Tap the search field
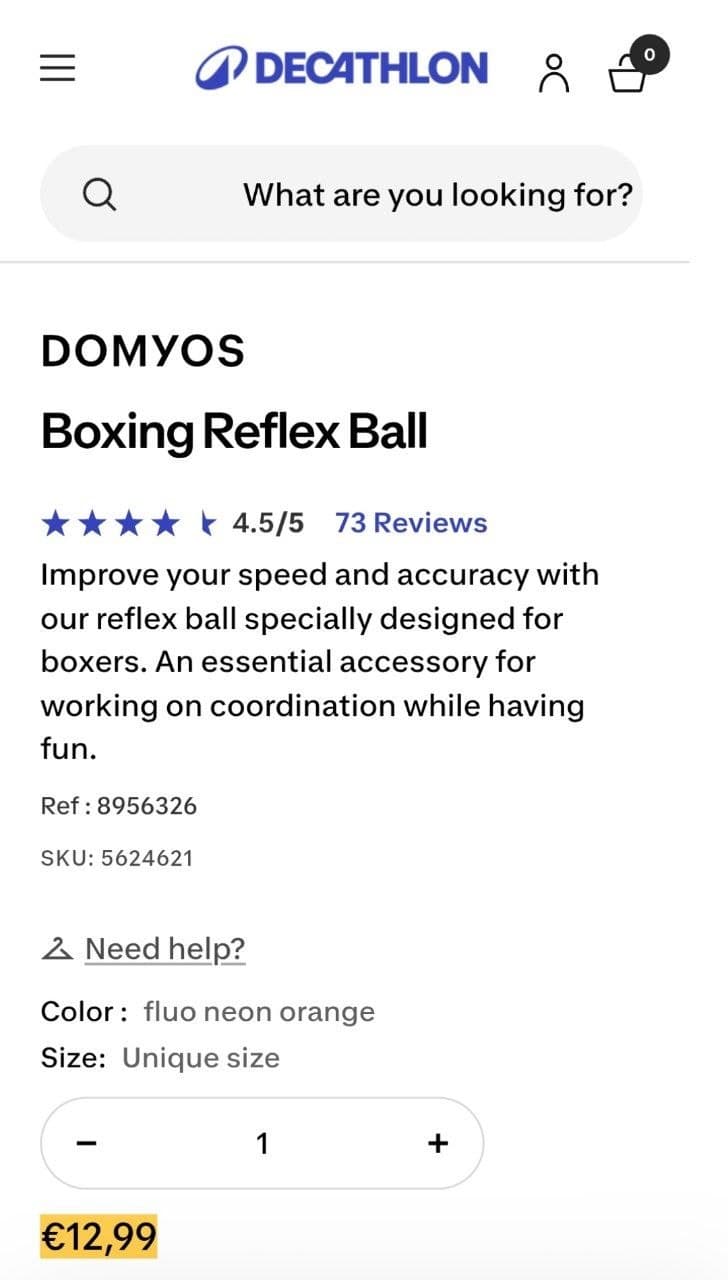This screenshot has height=1280, width=728. pos(341,194)
